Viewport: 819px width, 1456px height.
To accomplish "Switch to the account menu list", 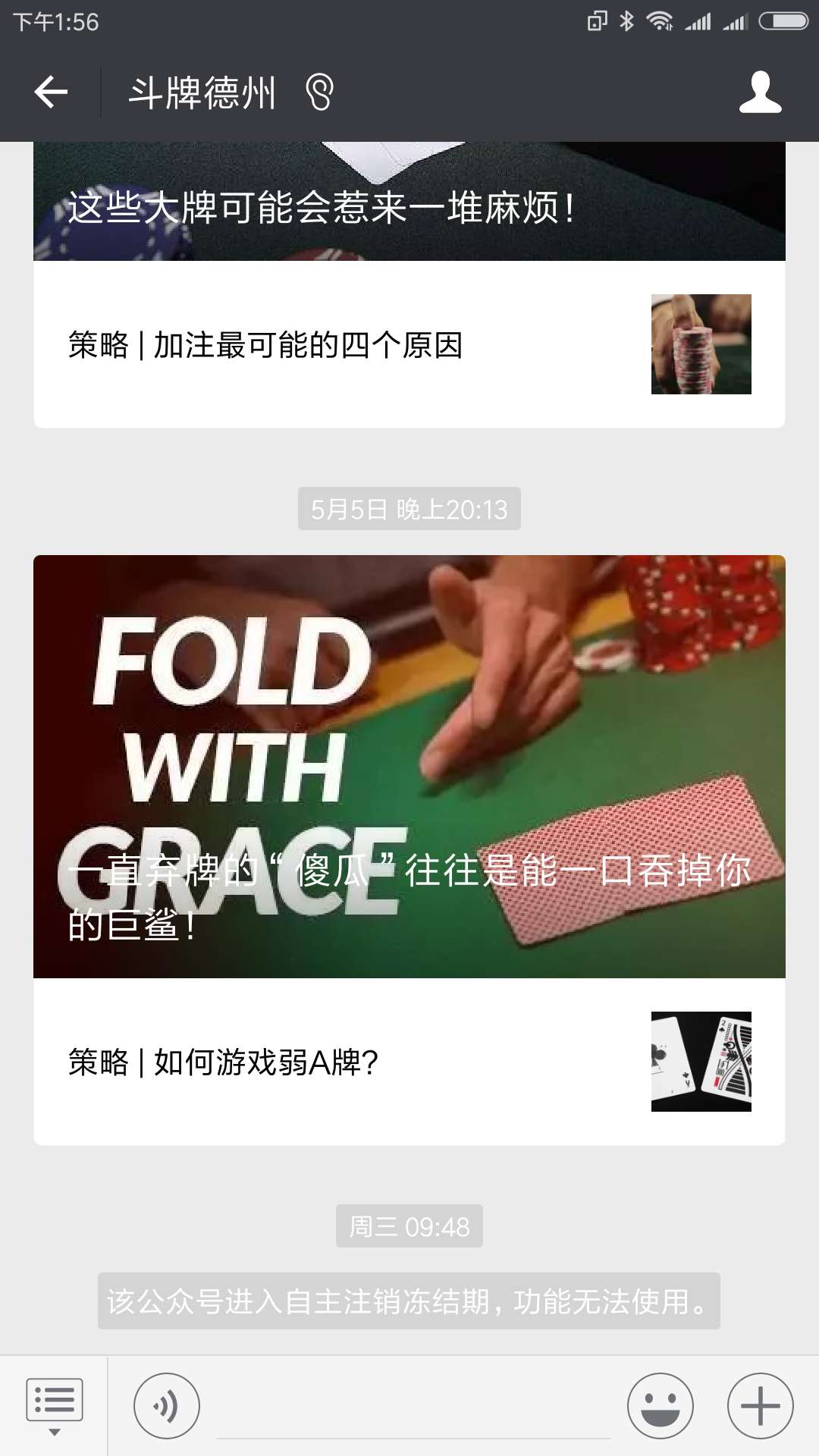I will pos(54,1406).
